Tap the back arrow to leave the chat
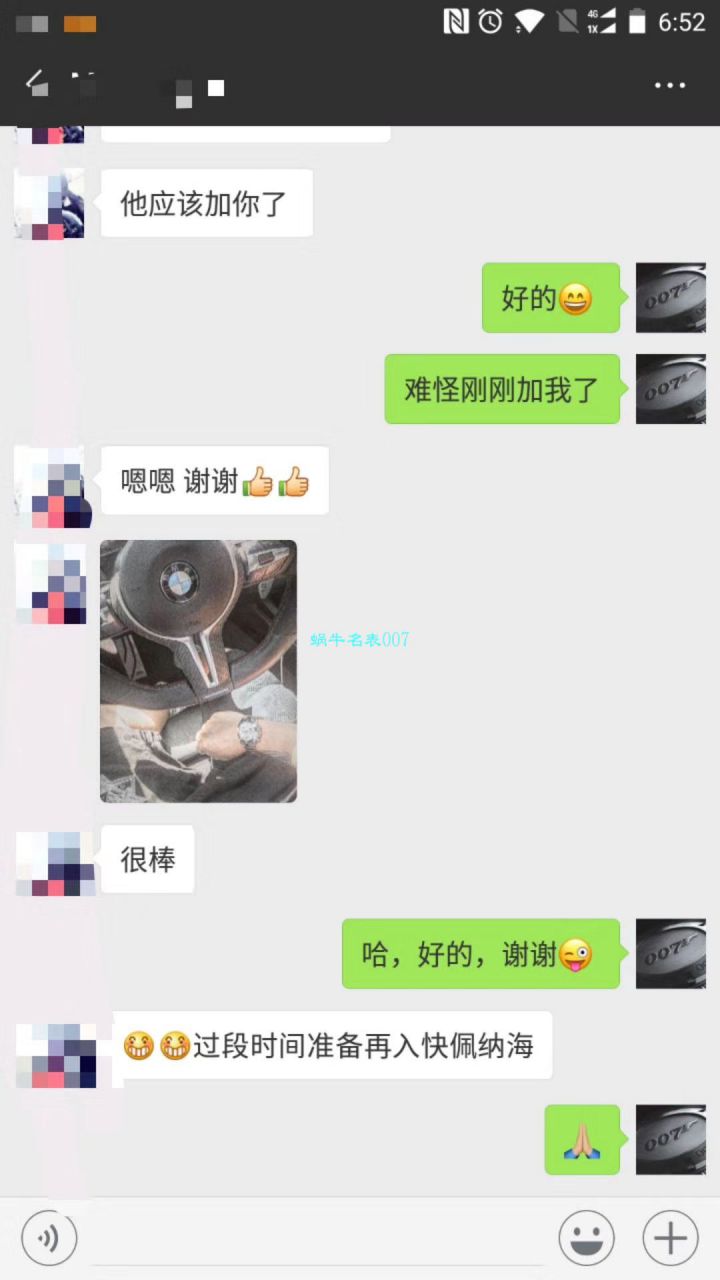The image size is (720, 1280). pyautogui.click(x=36, y=85)
